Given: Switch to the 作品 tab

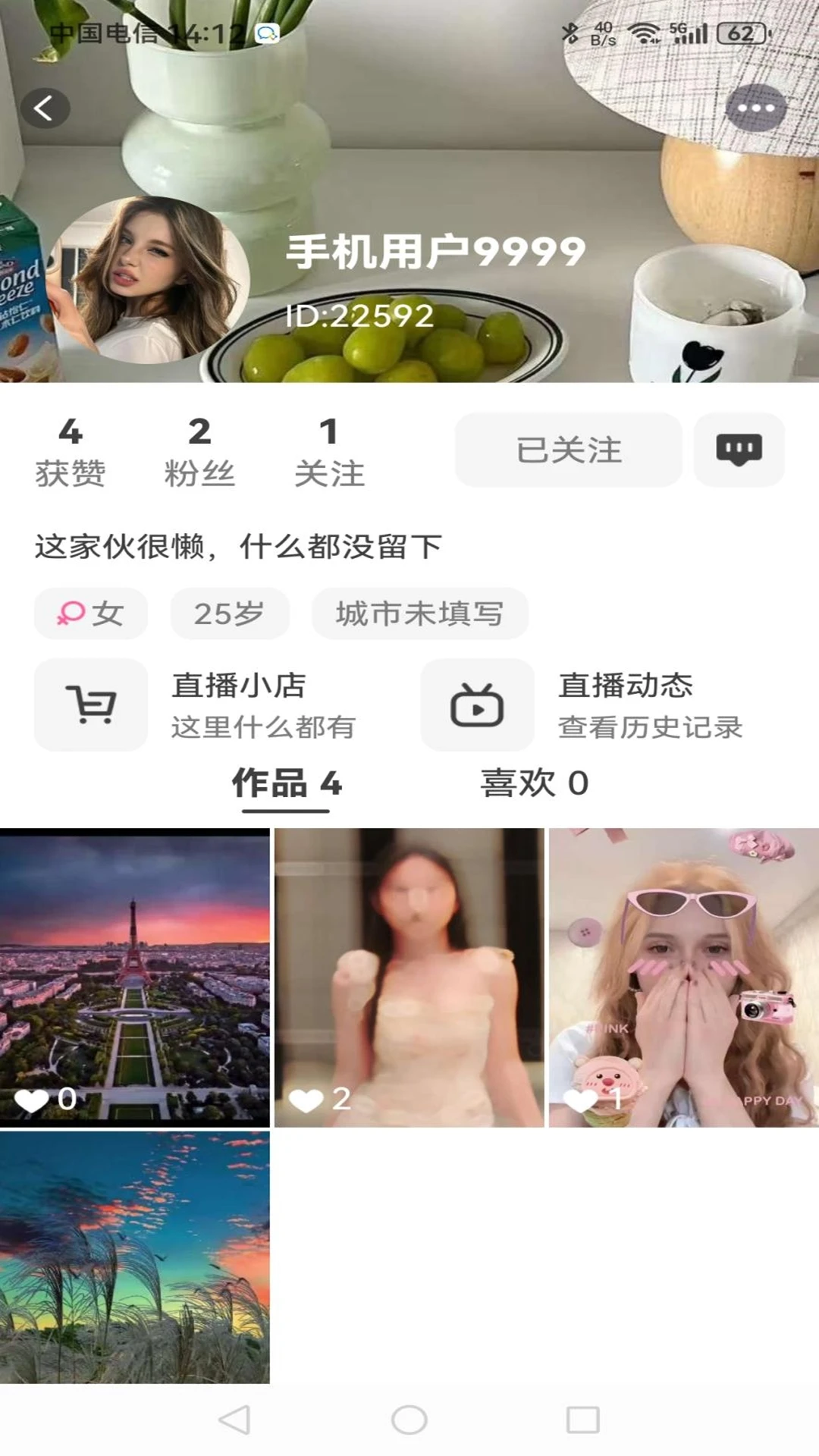Looking at the screenshot, I should (287, 783).
